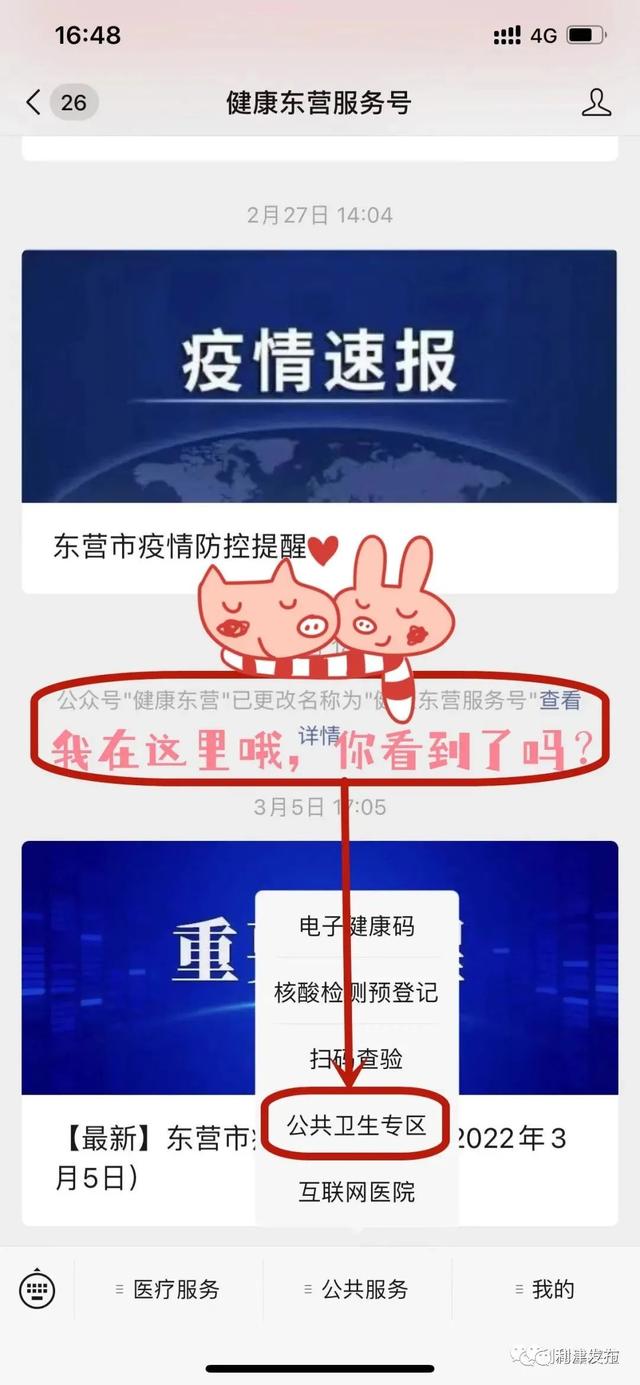Select 互联网医院 menu entry

coord(356,1192)
